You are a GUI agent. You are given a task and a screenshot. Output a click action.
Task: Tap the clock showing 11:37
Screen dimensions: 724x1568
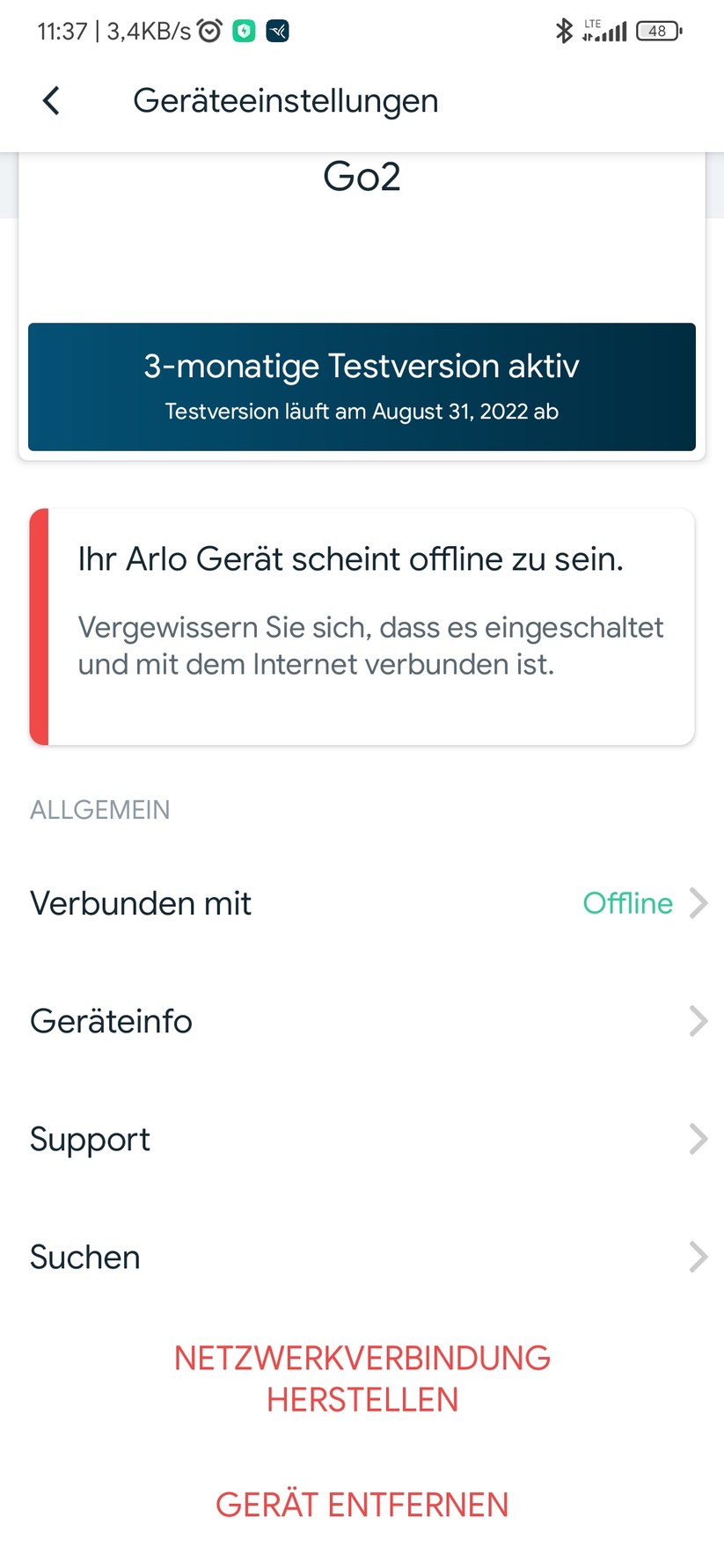click(x=61, y=30)
